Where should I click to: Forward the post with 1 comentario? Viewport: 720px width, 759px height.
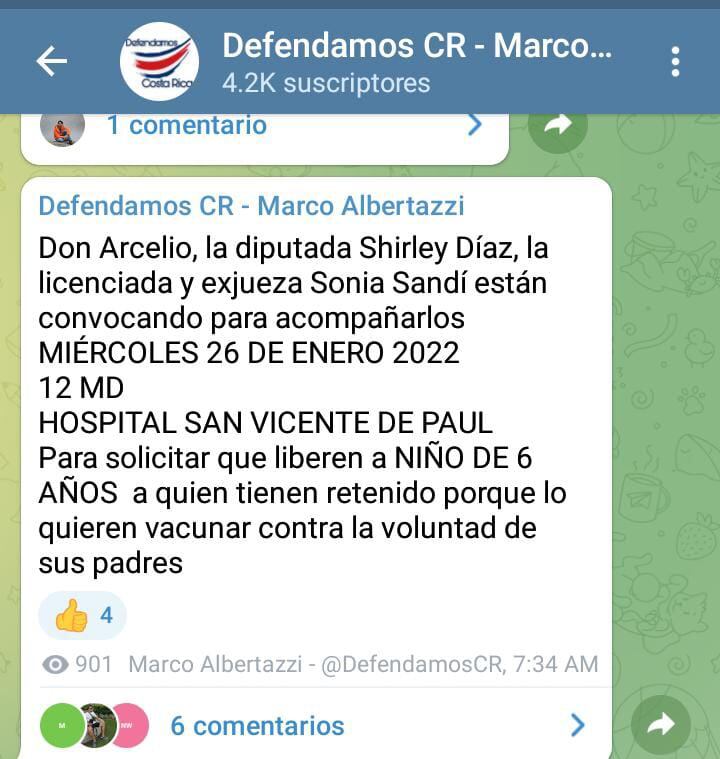coord(557,127)
